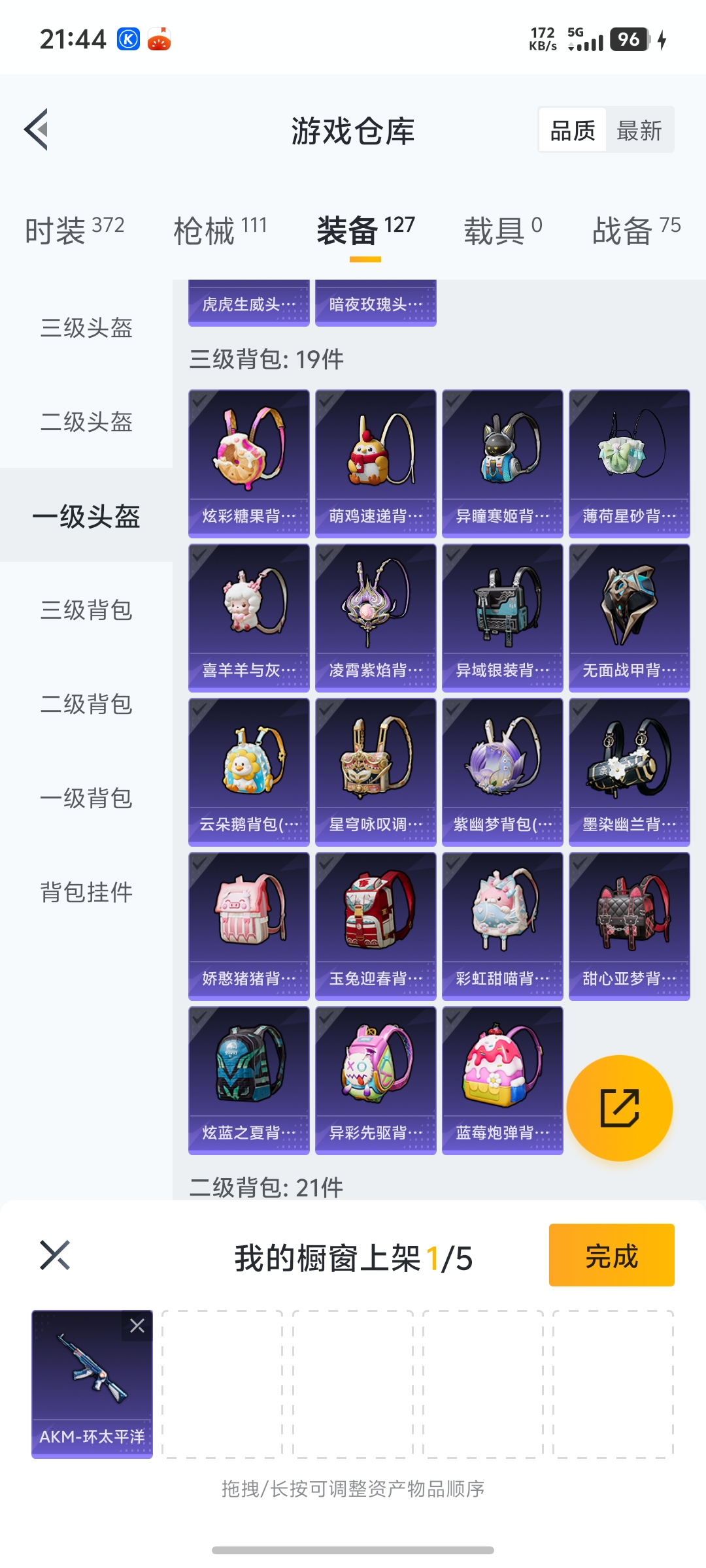The image size is (706, 1568).
Task: Remove AKM-环太平洋 from the showcase
Action: pos(137,1326)
